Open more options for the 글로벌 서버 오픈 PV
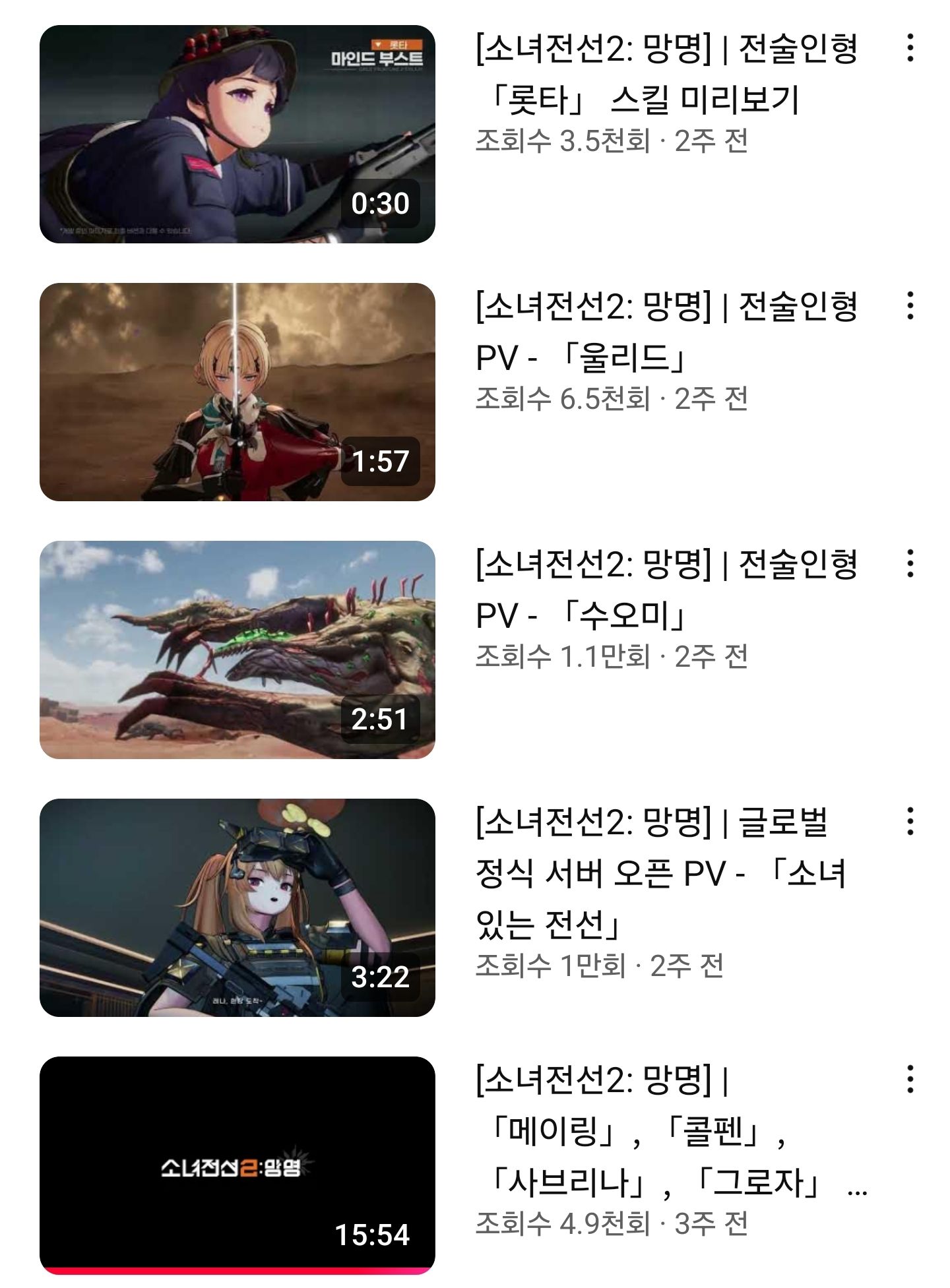The image size is (950, 1288). 910,822
